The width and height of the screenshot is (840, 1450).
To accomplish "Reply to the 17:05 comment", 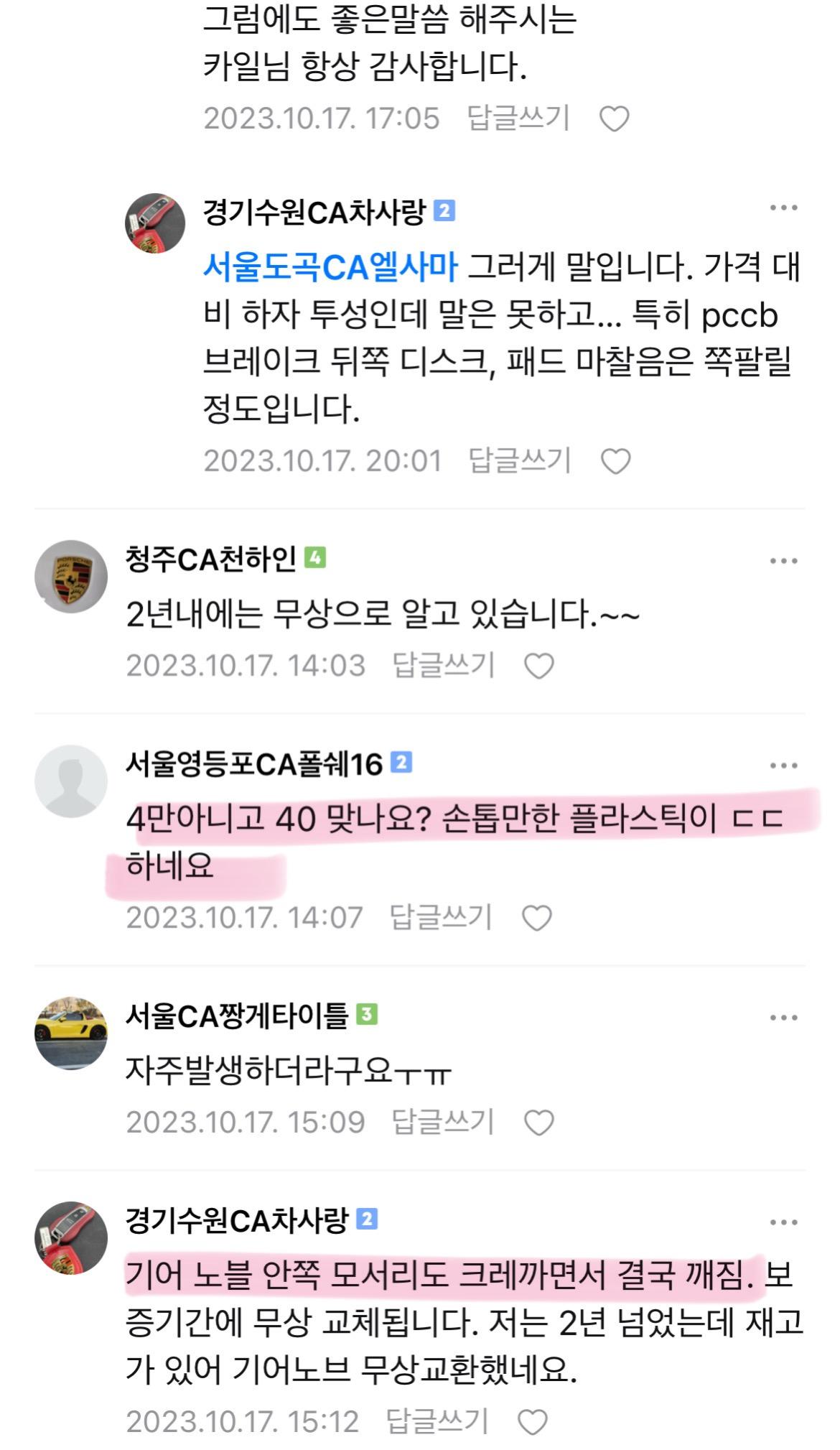I will pos(518,118).
